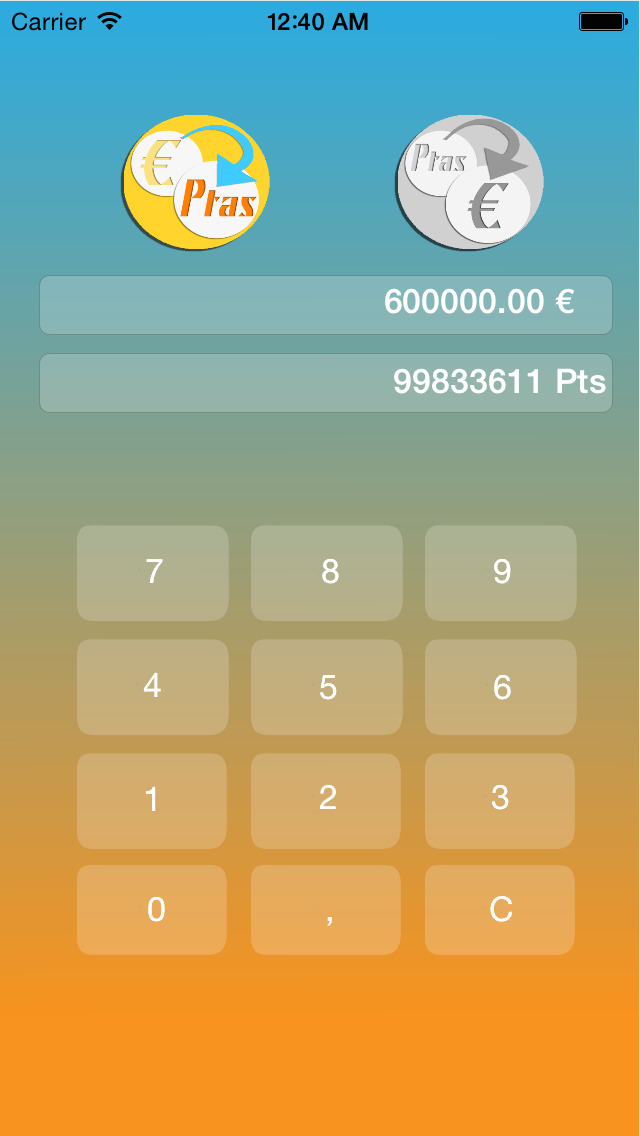
Task: Tap the 5 key
Action: (x=327, y=687)
